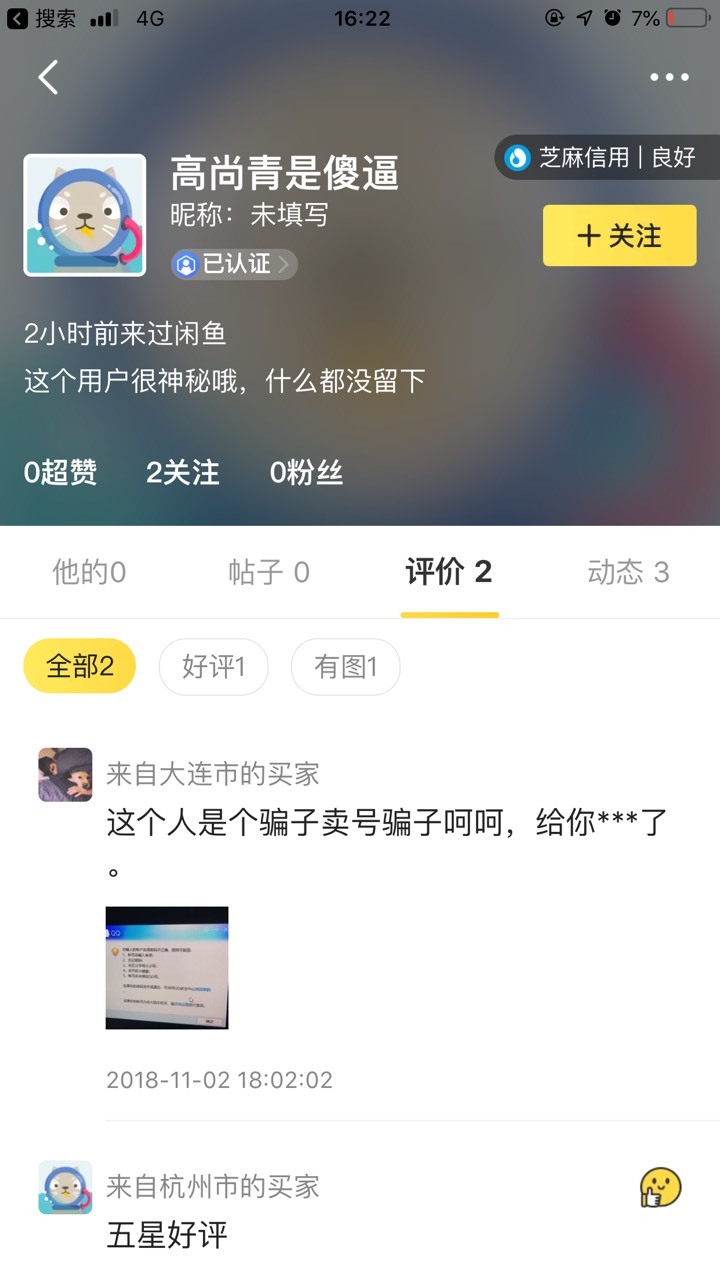View the 0粉丝 followers list
Viewport: 720px width, 1280px height.
click(306, 472)
